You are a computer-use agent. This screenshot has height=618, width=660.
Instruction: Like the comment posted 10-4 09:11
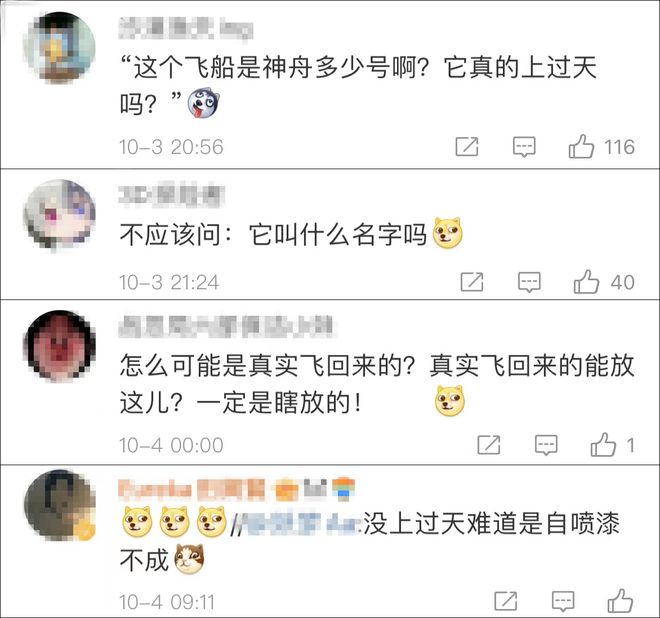click(620, 601)
